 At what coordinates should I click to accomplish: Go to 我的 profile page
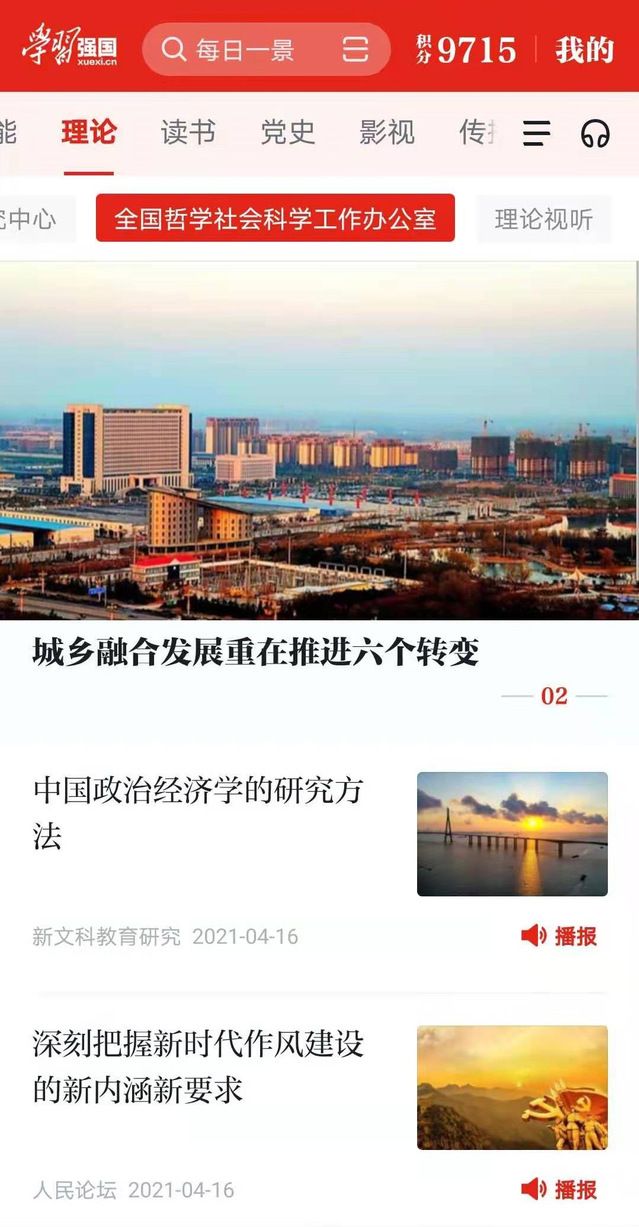pyautogui.click(x=584, y=49)
